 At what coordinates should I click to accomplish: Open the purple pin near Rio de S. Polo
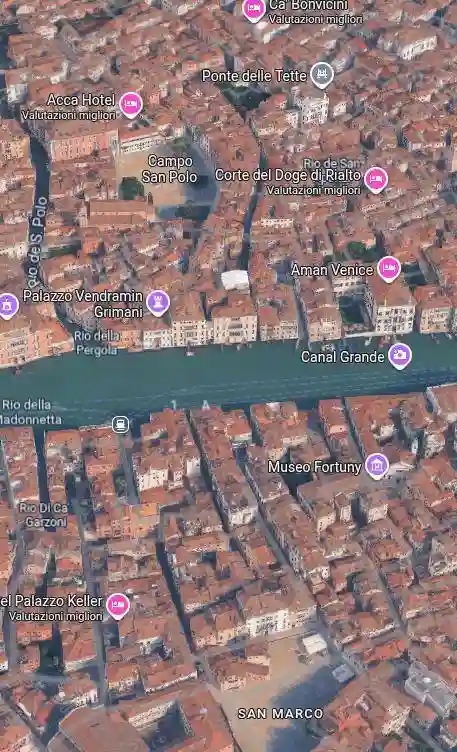(x=8, y=306)
